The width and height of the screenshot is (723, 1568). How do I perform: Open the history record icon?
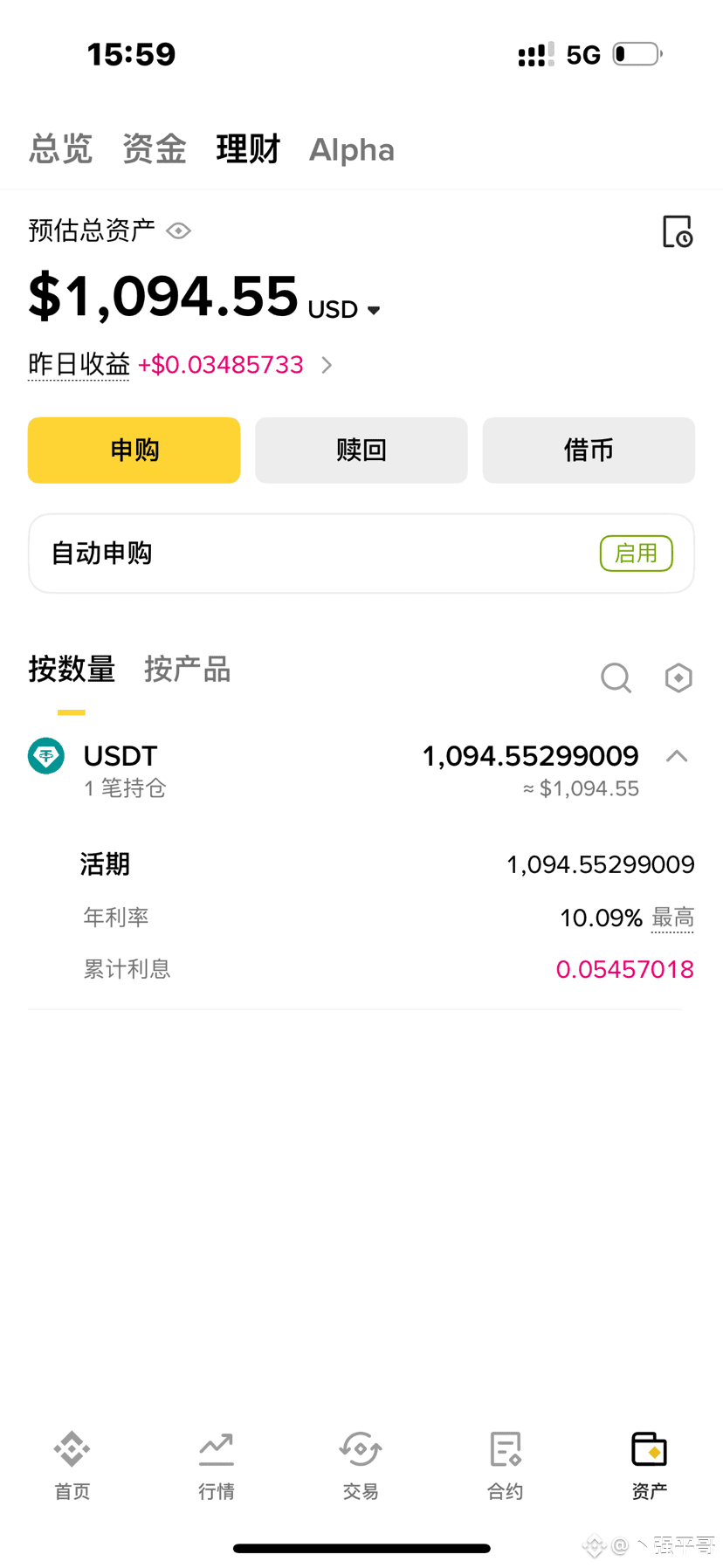pos(677,232)
